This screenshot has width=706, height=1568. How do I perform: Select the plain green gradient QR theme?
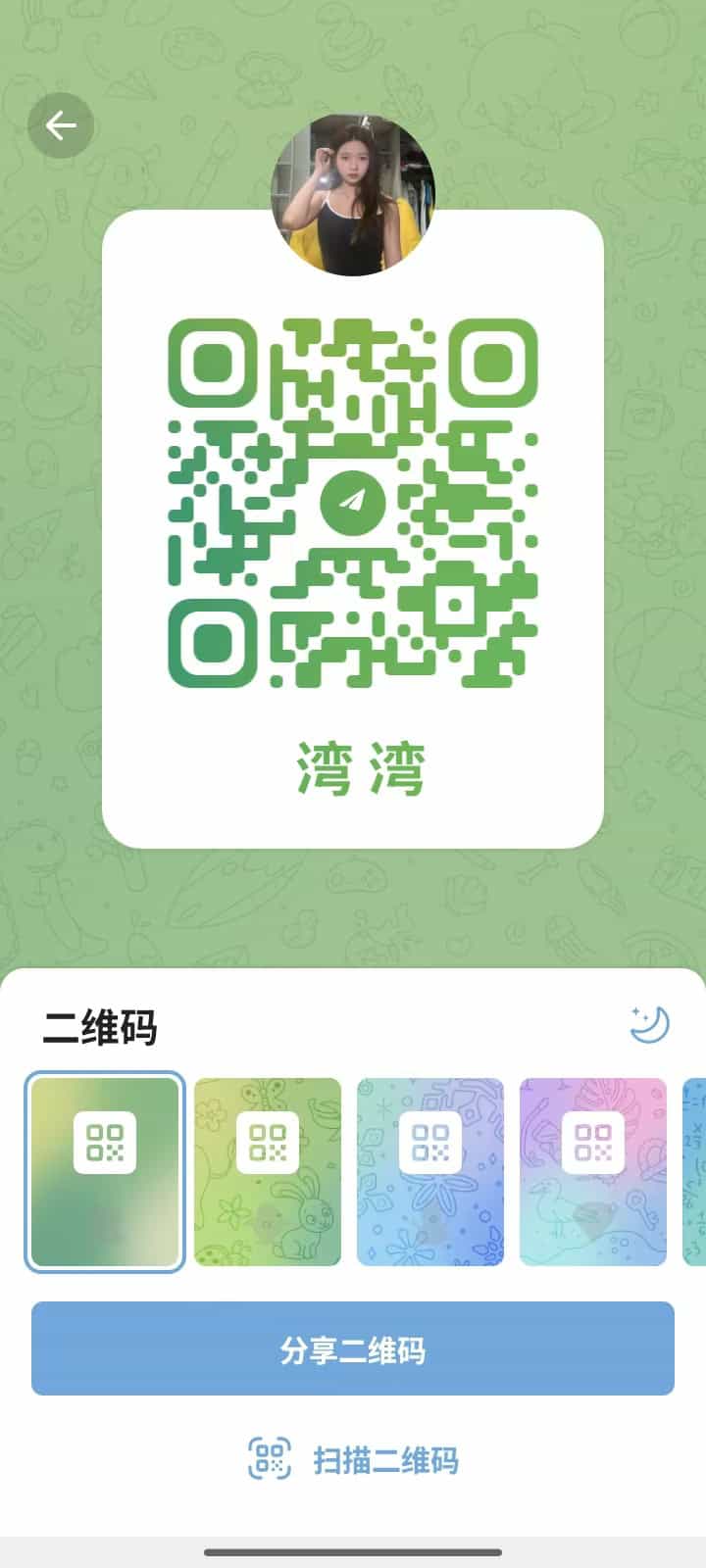click(x=105, y=1172)
